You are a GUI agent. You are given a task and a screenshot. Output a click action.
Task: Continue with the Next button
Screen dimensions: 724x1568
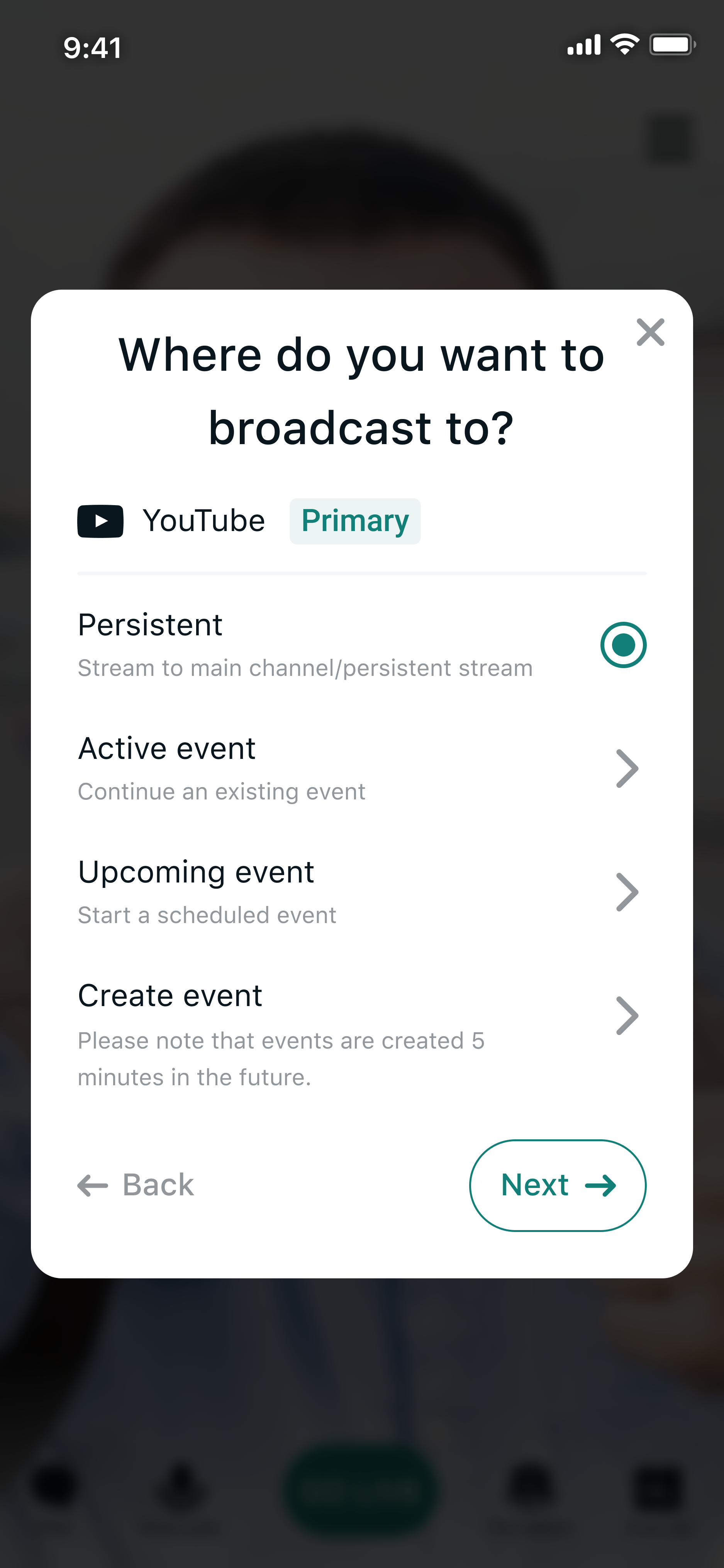click(x=557, y=1185)
